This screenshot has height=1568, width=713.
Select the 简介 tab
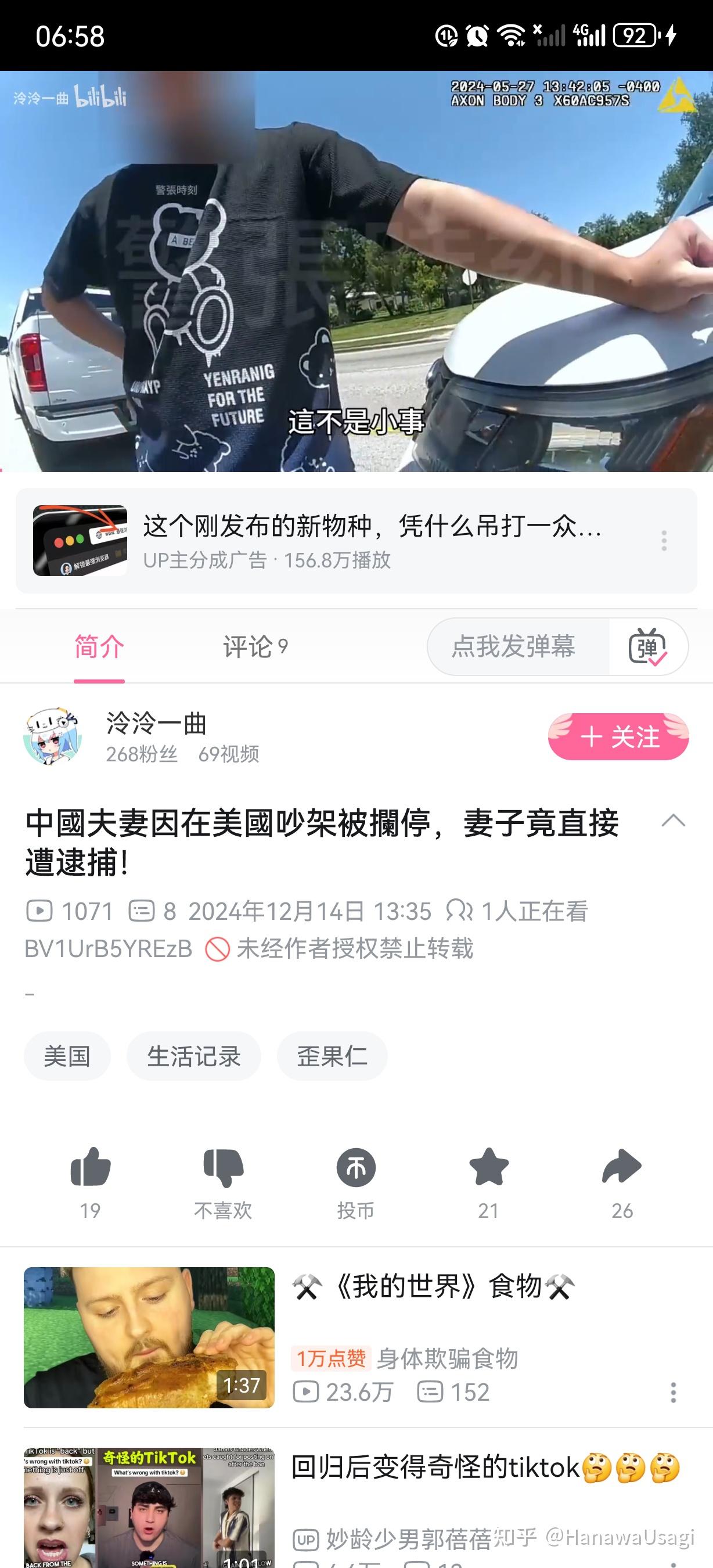click(99, 646)
